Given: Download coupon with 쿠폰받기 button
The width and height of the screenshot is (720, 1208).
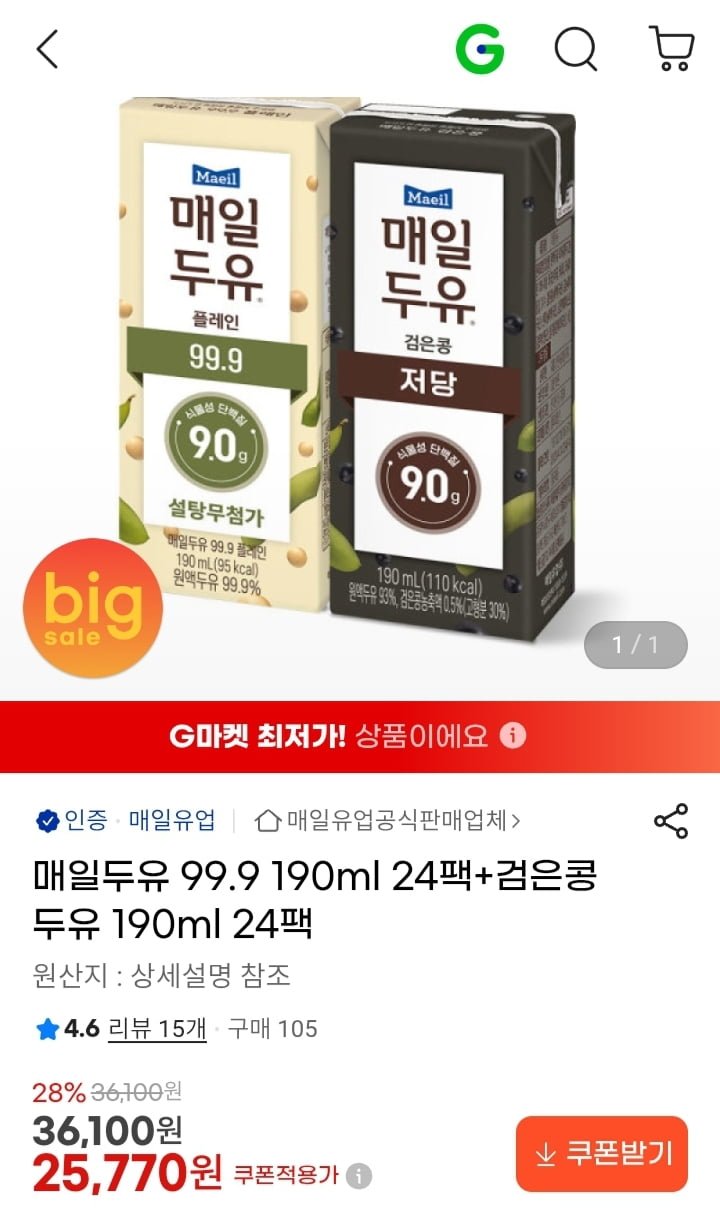Looking at the screenshot, I should 602,1154.
